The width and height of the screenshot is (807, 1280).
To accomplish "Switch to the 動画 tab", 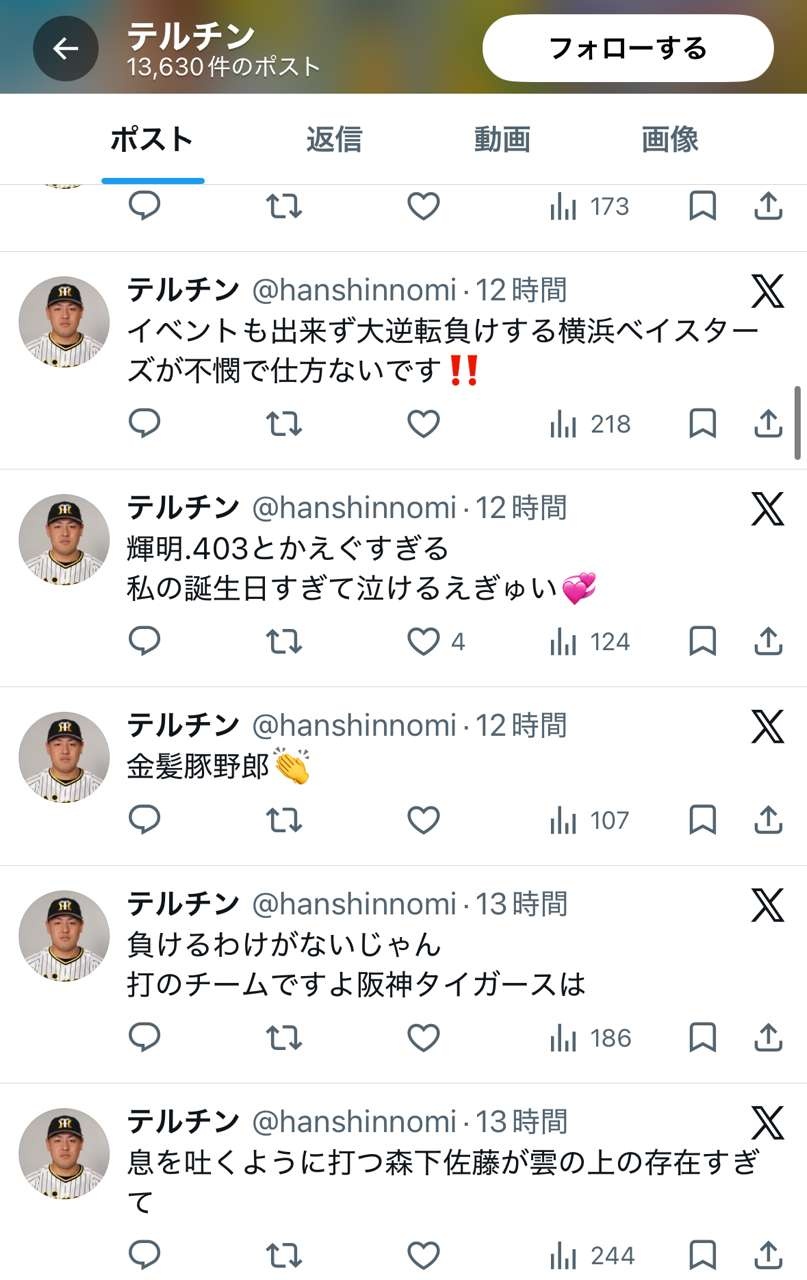I will pyautogui.click(x=501, y=139).
